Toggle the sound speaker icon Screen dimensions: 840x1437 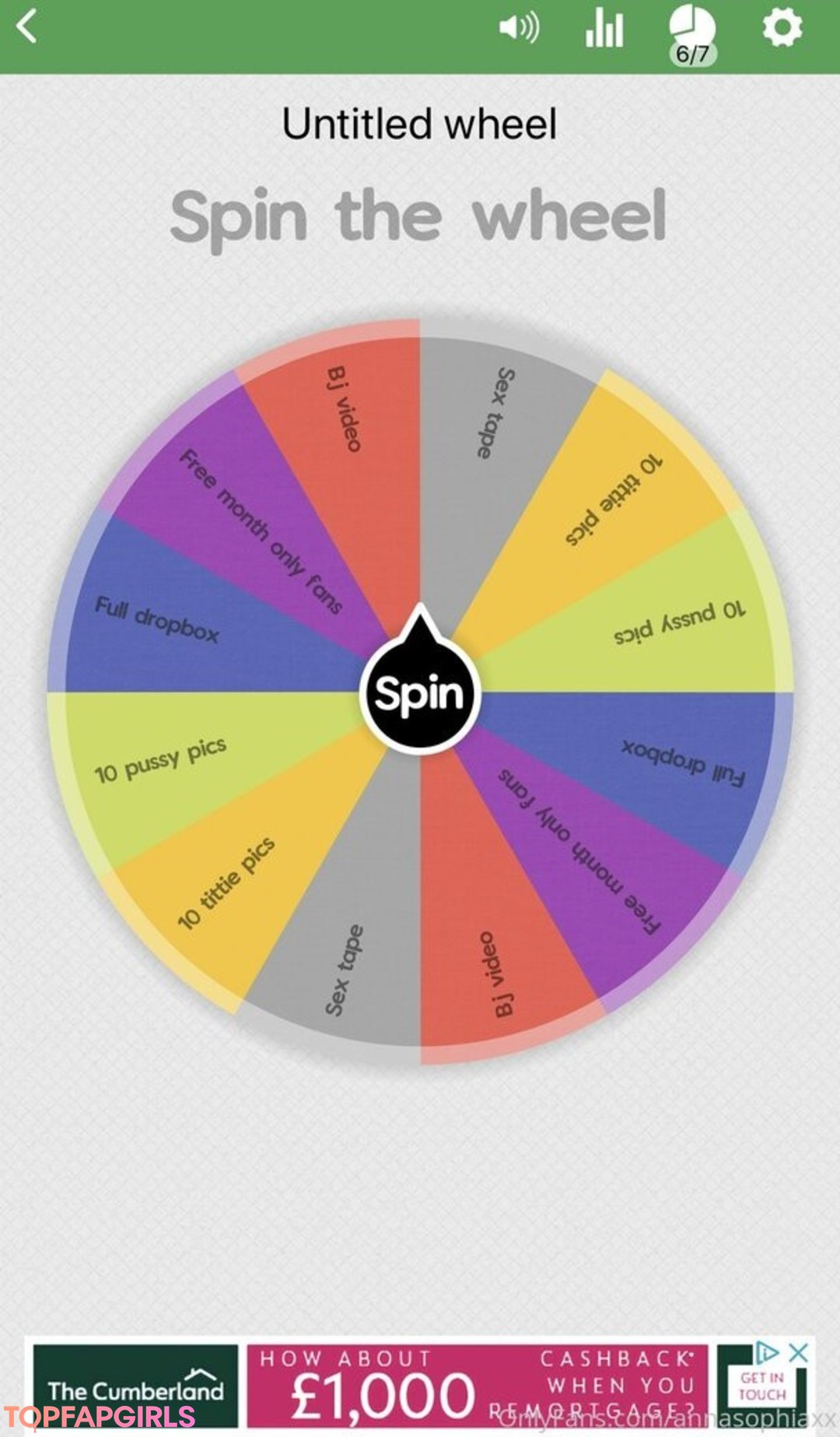pos(519,28)
